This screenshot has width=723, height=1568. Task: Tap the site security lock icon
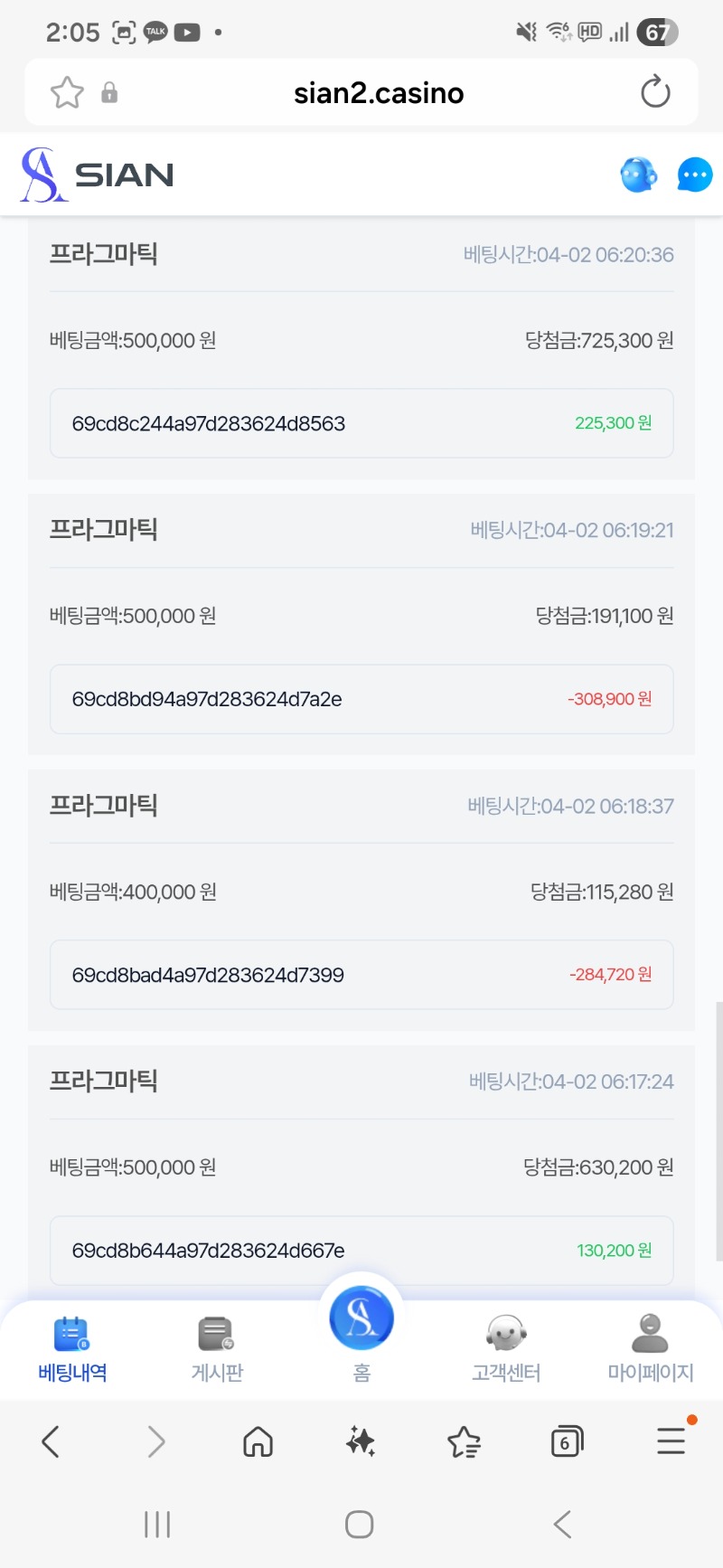point(110,92)
